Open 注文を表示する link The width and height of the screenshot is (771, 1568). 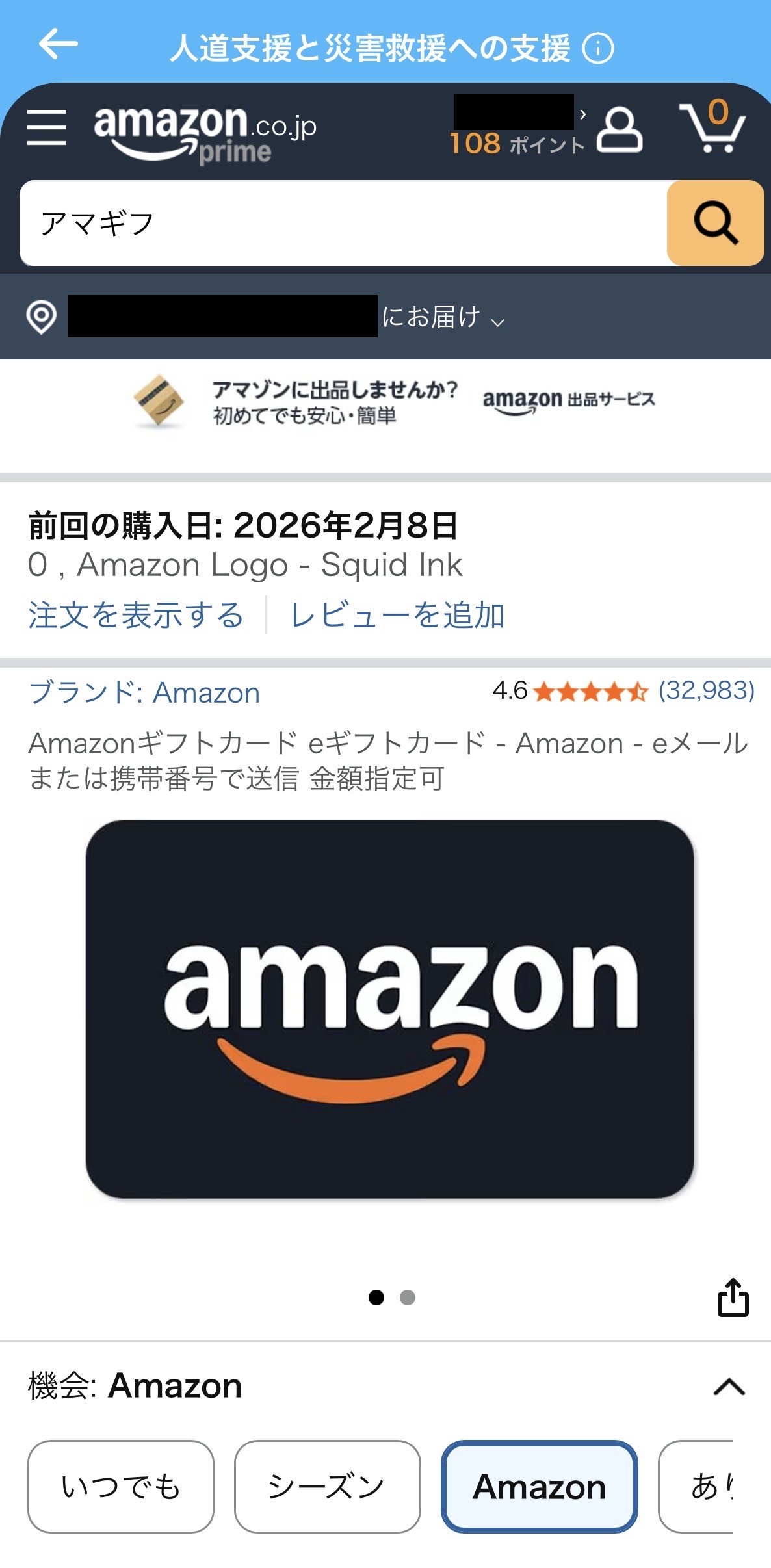(x=136, y=615)
